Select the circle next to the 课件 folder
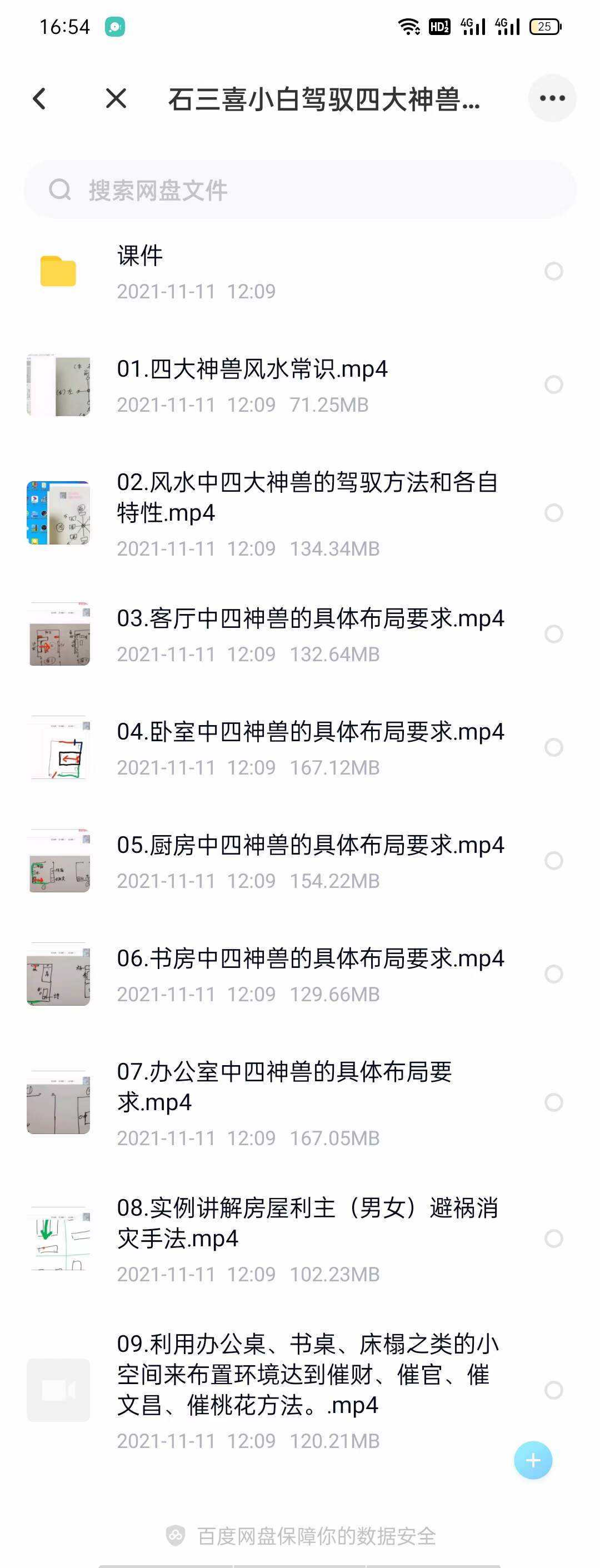Viewport: 600px width, 1568px height. (x=553, y=272)
